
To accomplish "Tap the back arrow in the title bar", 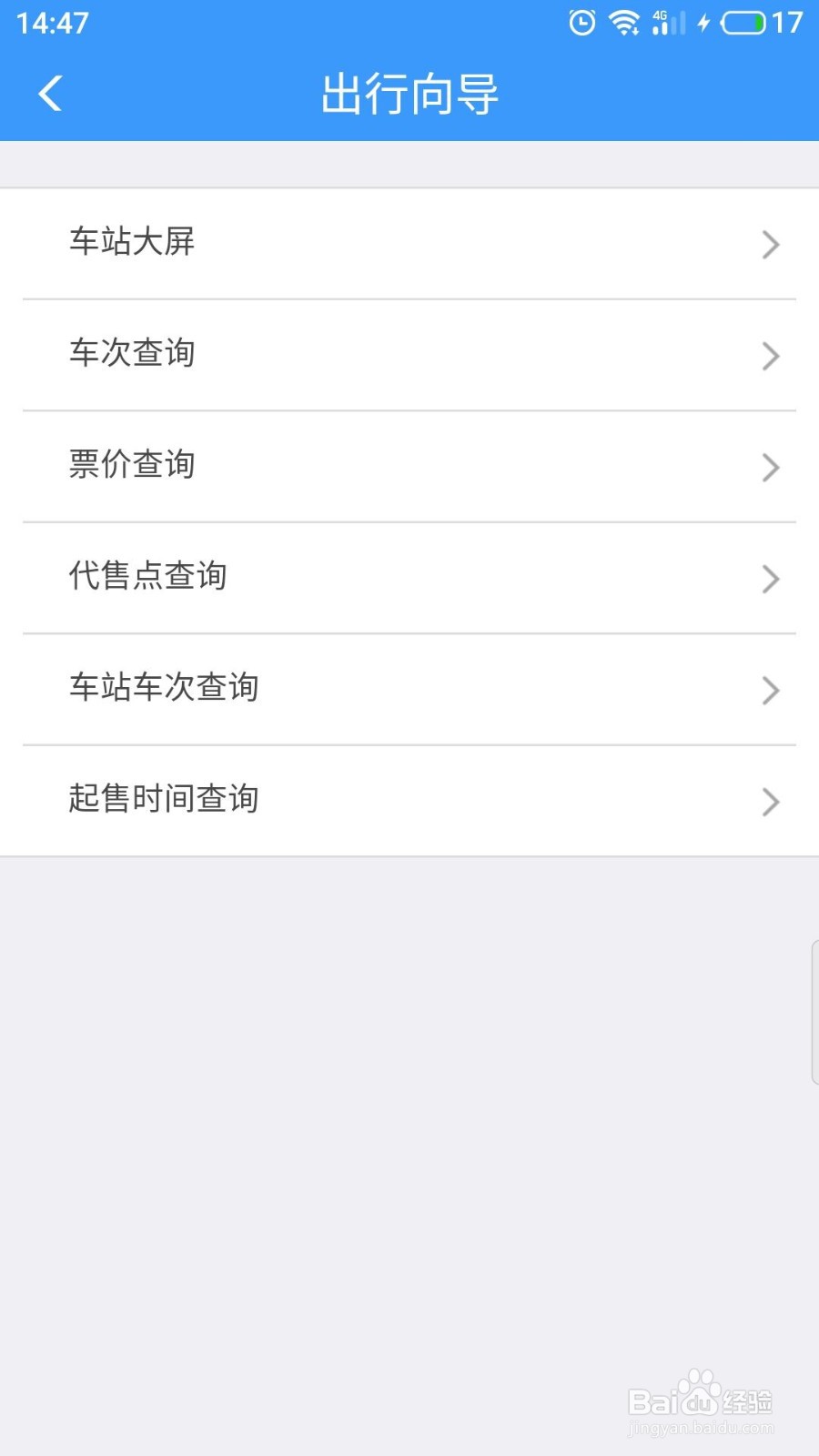I will point(49,93).
